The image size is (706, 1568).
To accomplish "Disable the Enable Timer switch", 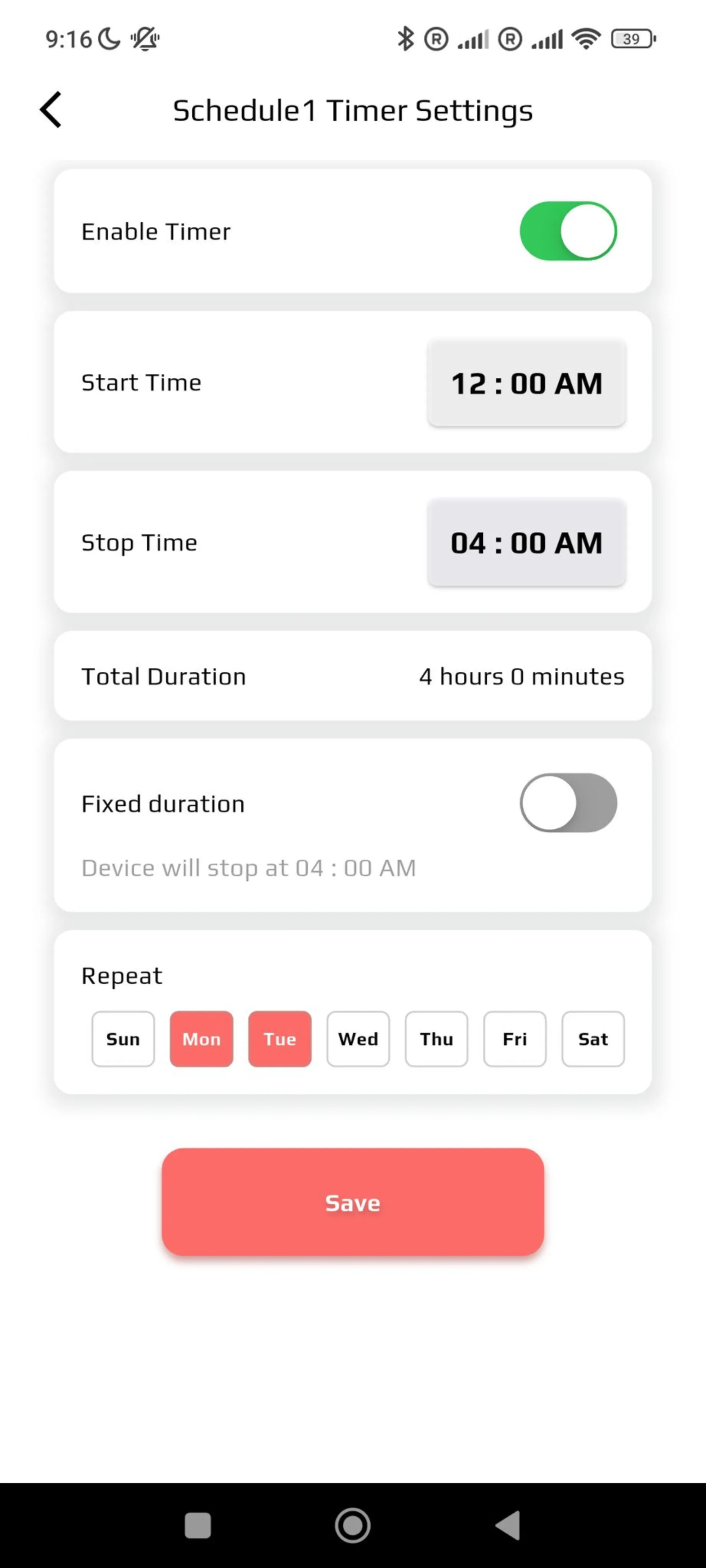I will (568, 231).
